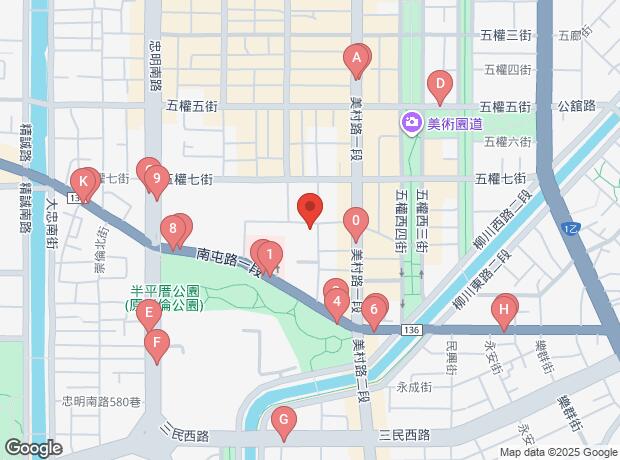
Task: Select map marker H
Action: click(x=504, y=311)
